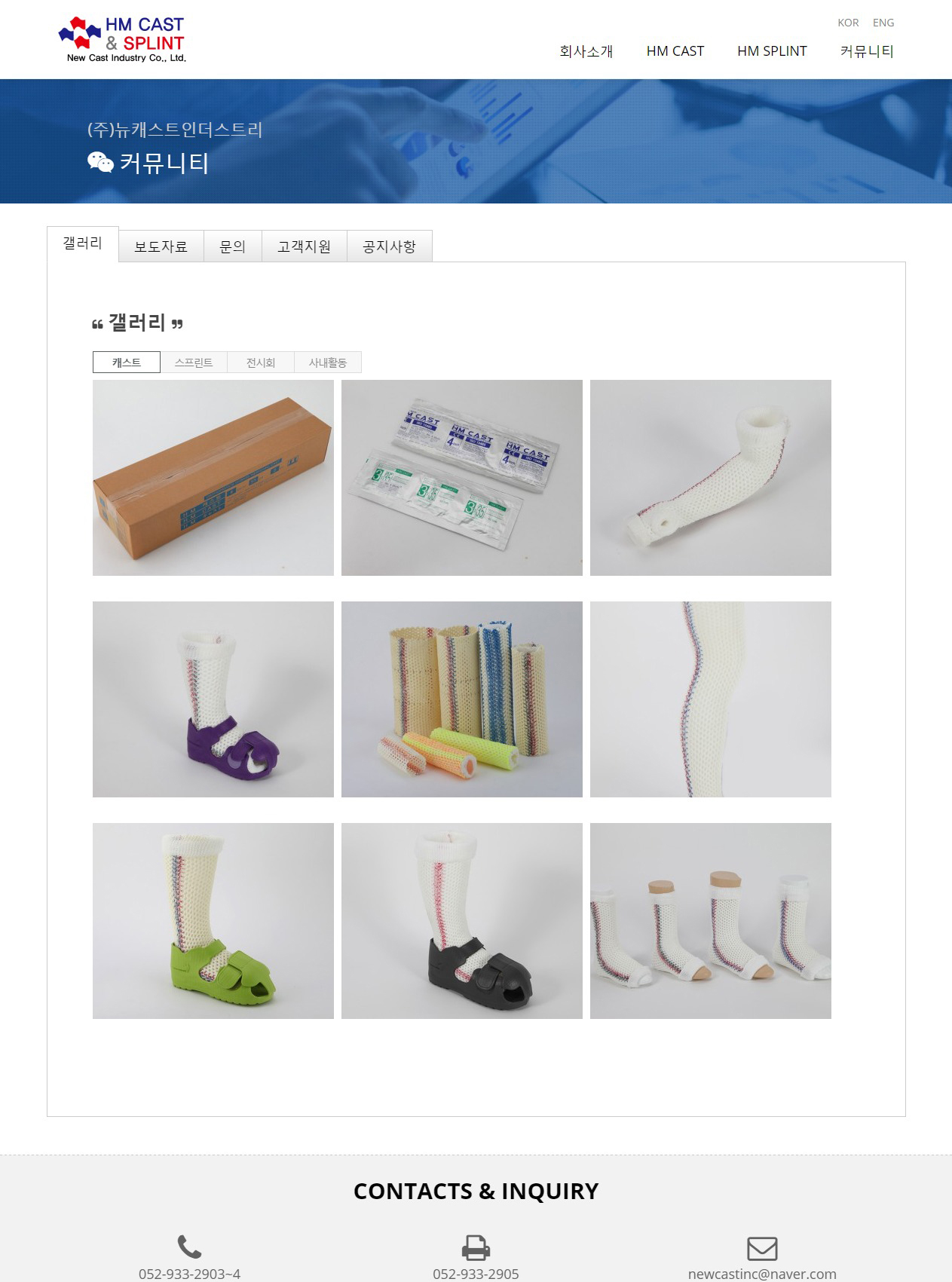This screenshot has width=952, height=1282.
Task: Show 사내활동 gallery photos
Action: pos(327,363)
